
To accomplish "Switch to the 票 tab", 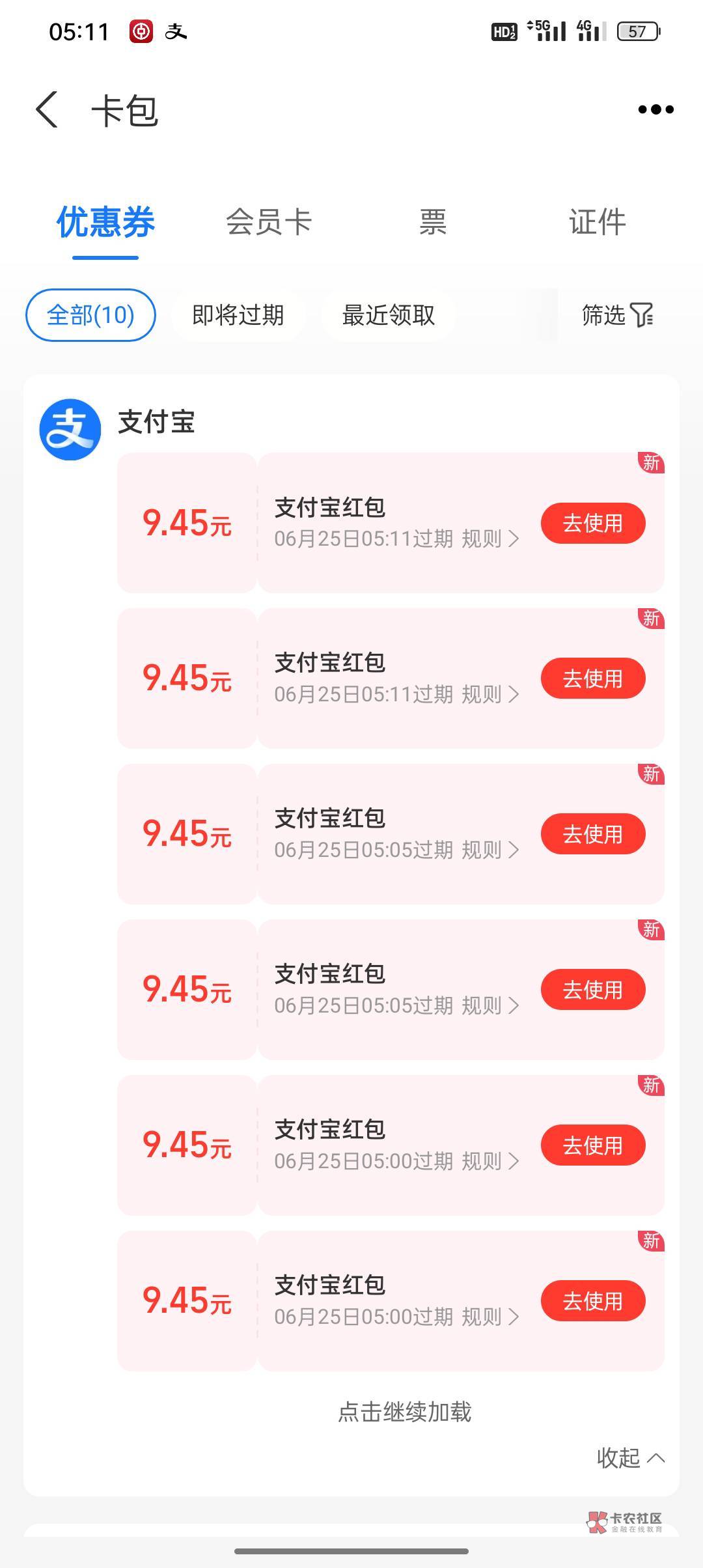I will (433, 223).
